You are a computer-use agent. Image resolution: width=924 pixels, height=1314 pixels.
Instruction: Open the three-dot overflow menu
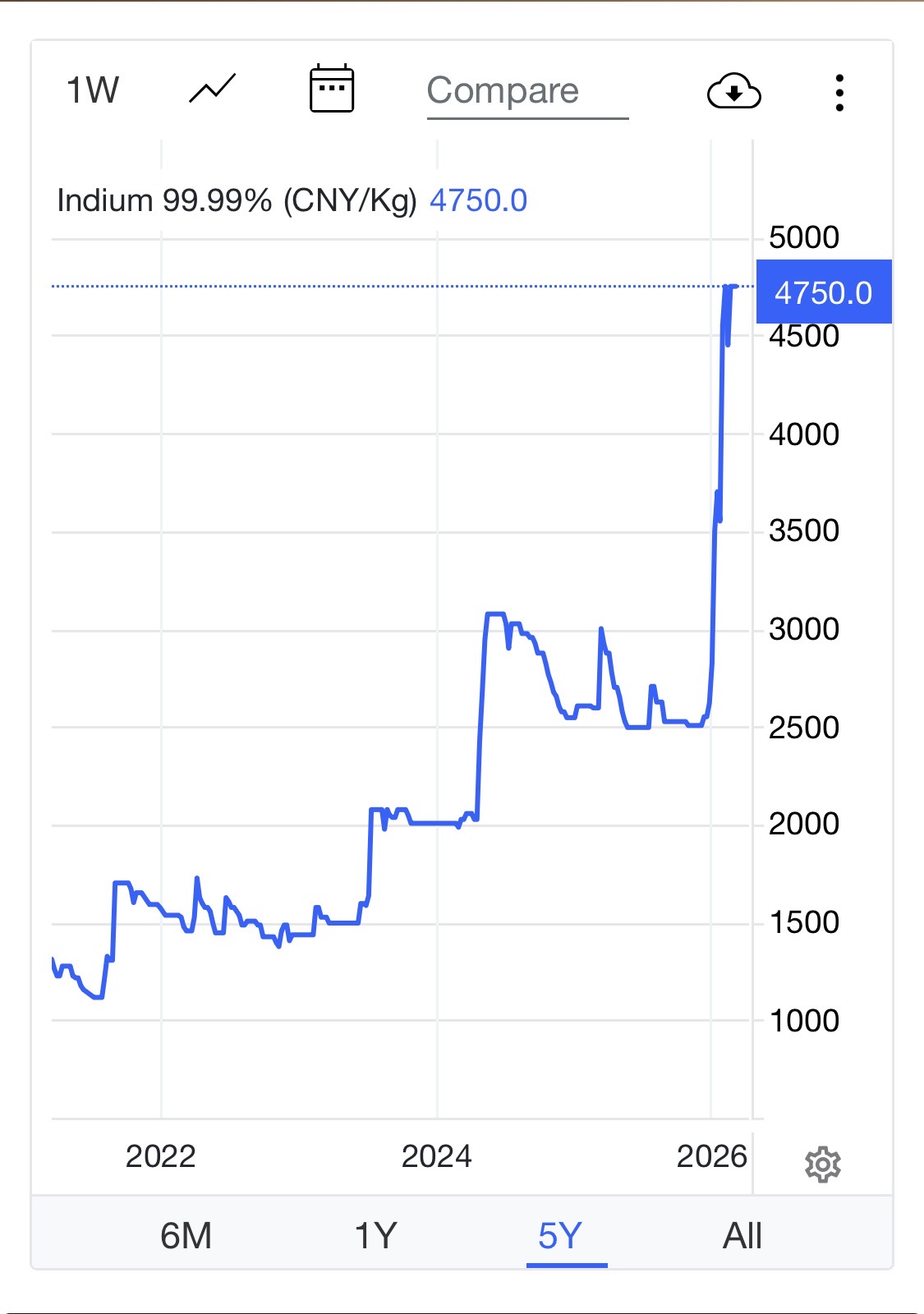click(x=839, y=92)
